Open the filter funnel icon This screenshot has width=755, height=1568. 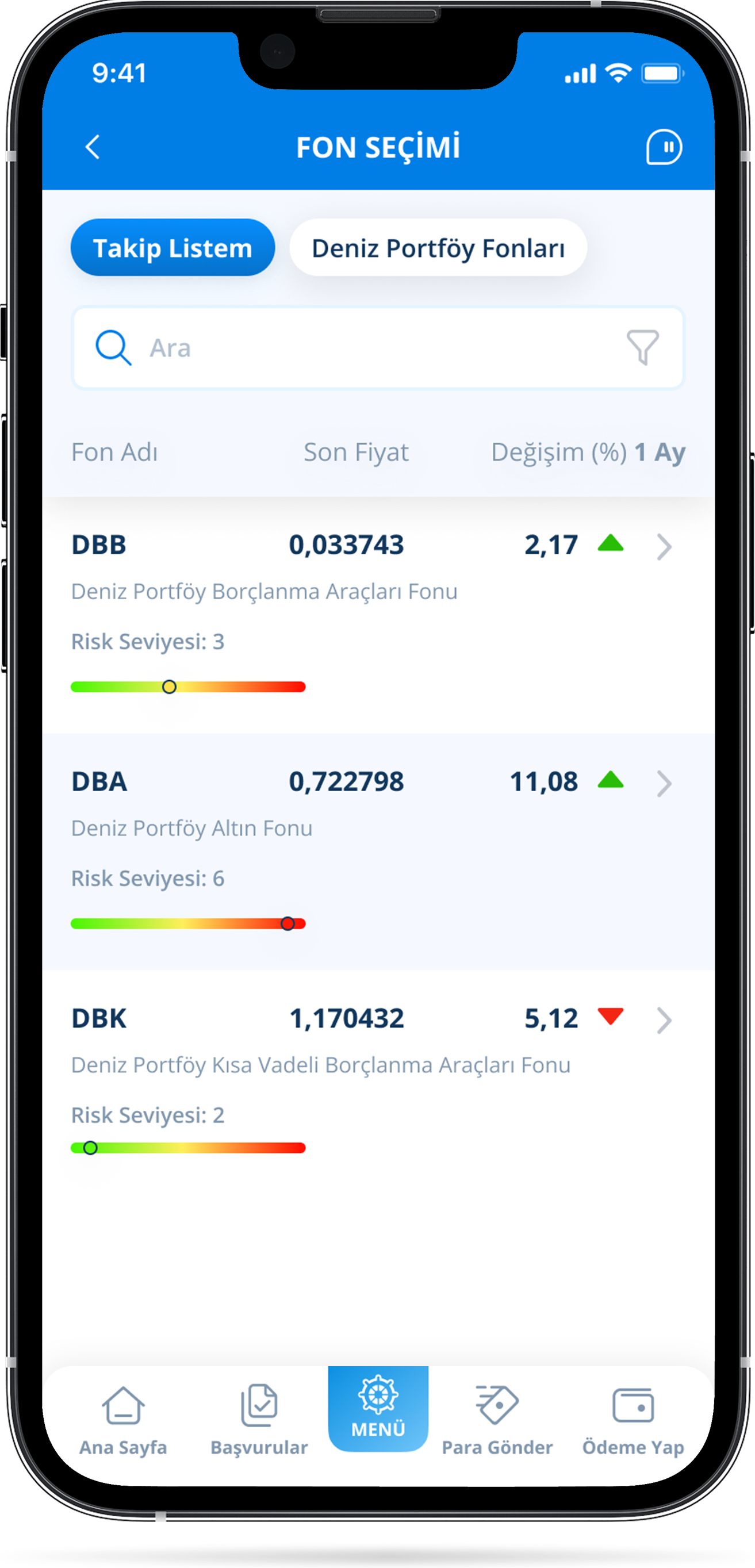642,347
